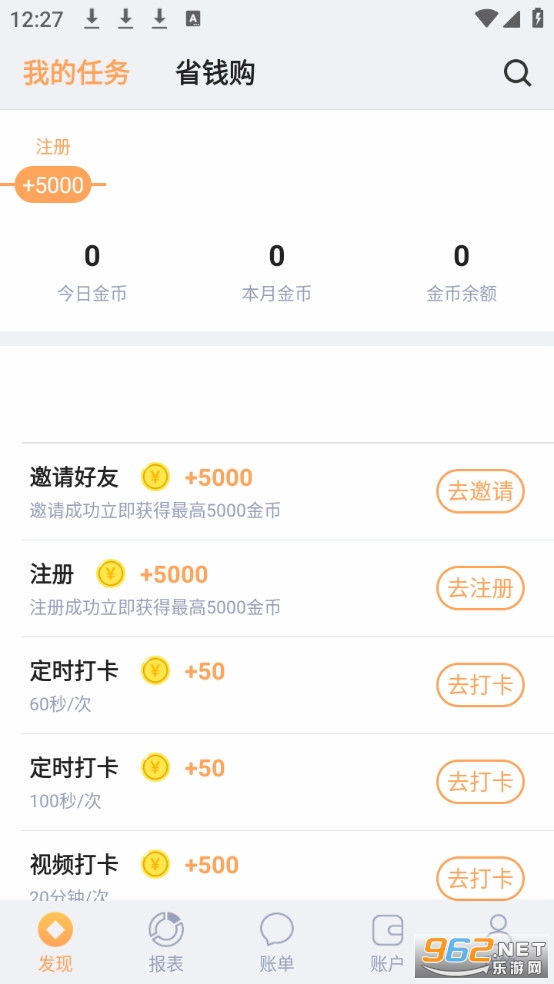554x984 pixels.
Task: Open the 账户 tab
Action: tap(387, 943)
